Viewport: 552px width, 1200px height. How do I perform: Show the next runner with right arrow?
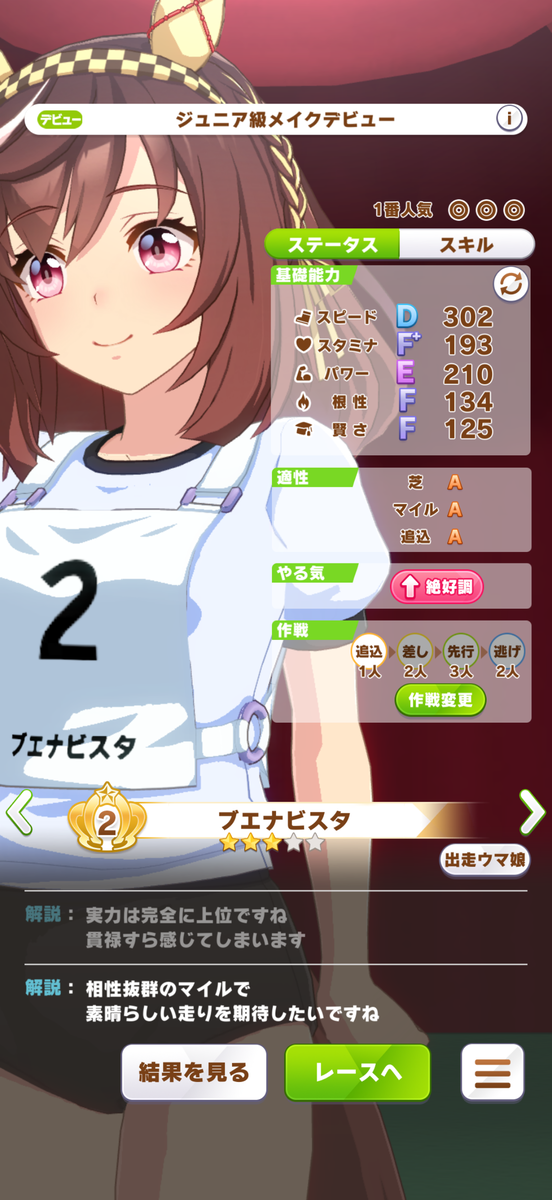pyautogui.click(x=532, y=814)
